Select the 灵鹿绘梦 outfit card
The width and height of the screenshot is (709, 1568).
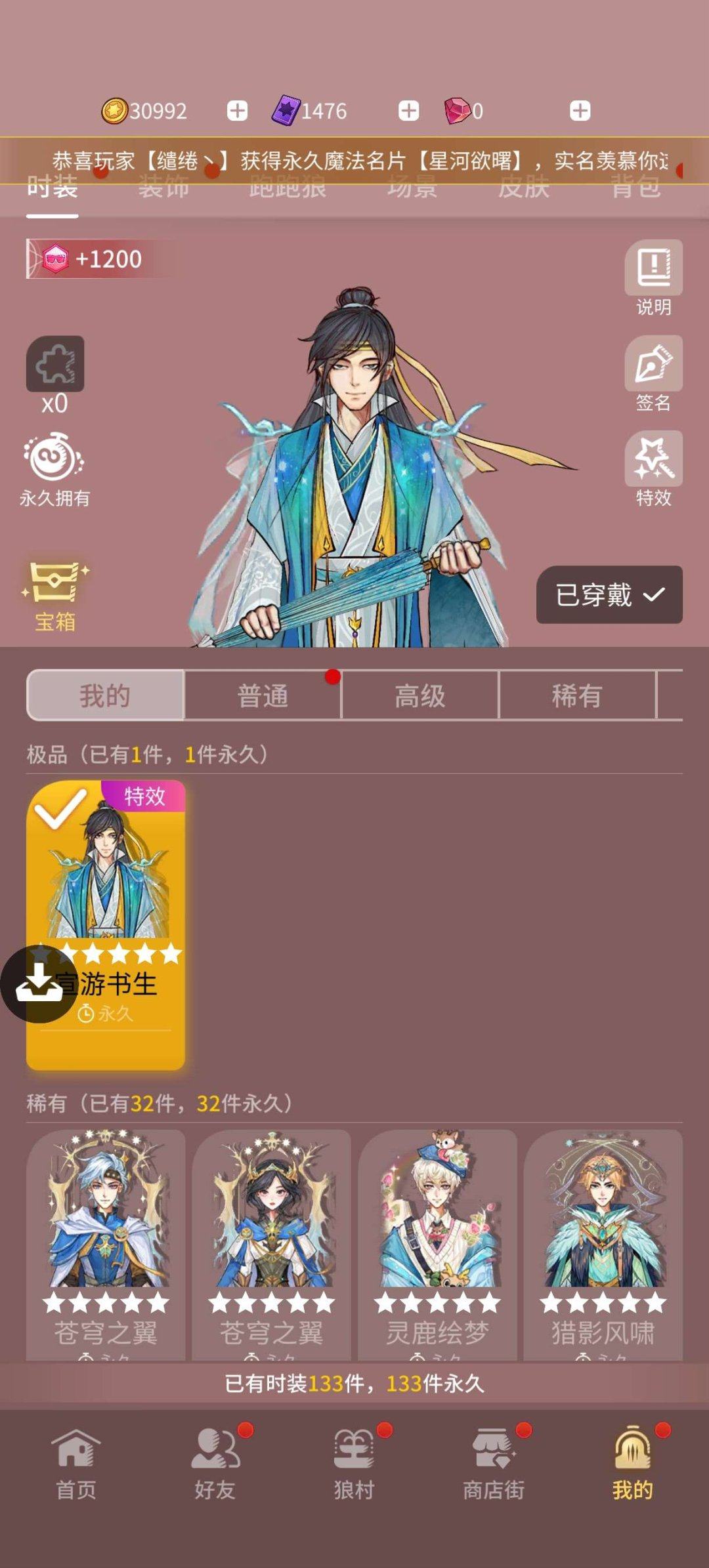(437, 1240)
